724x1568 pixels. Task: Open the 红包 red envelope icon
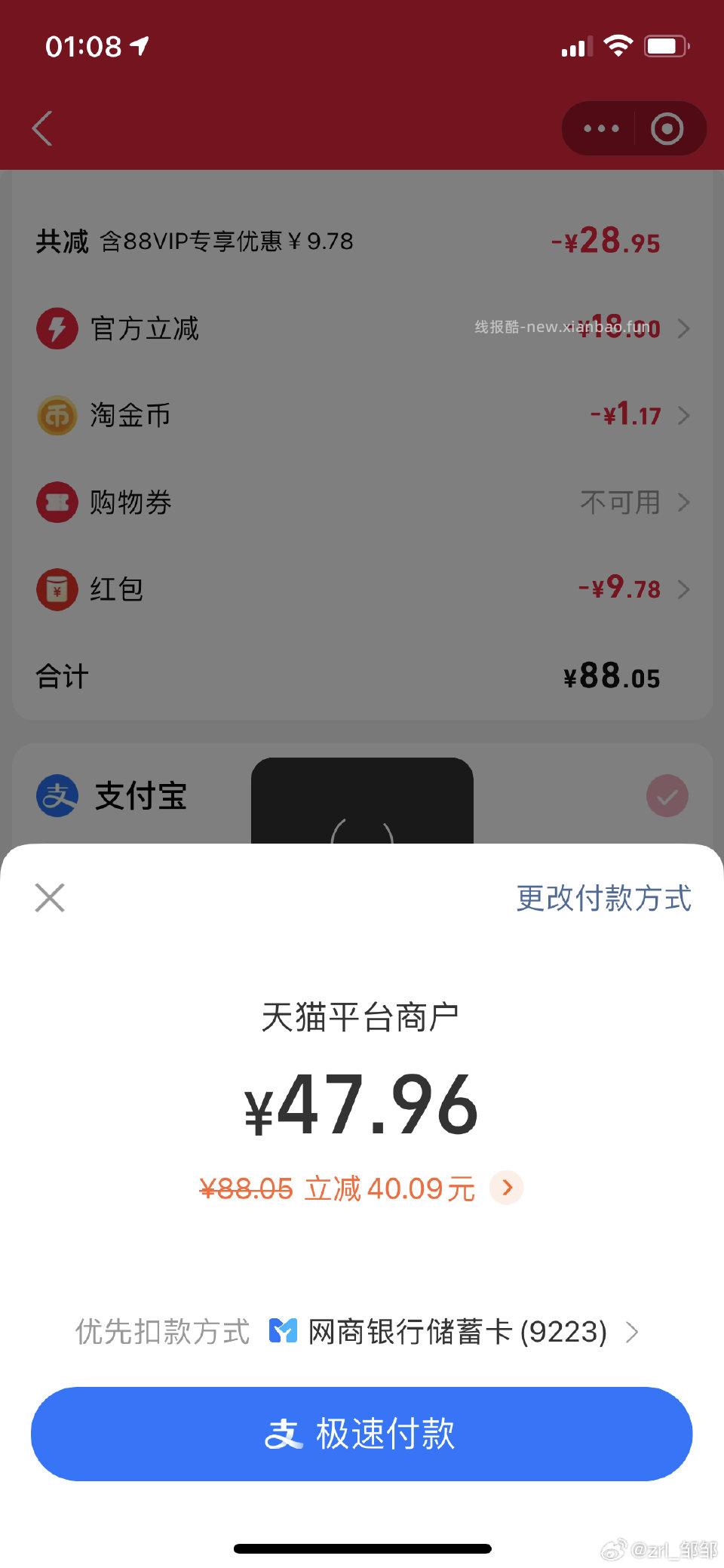pyautogui.click(x=57, y=589)
